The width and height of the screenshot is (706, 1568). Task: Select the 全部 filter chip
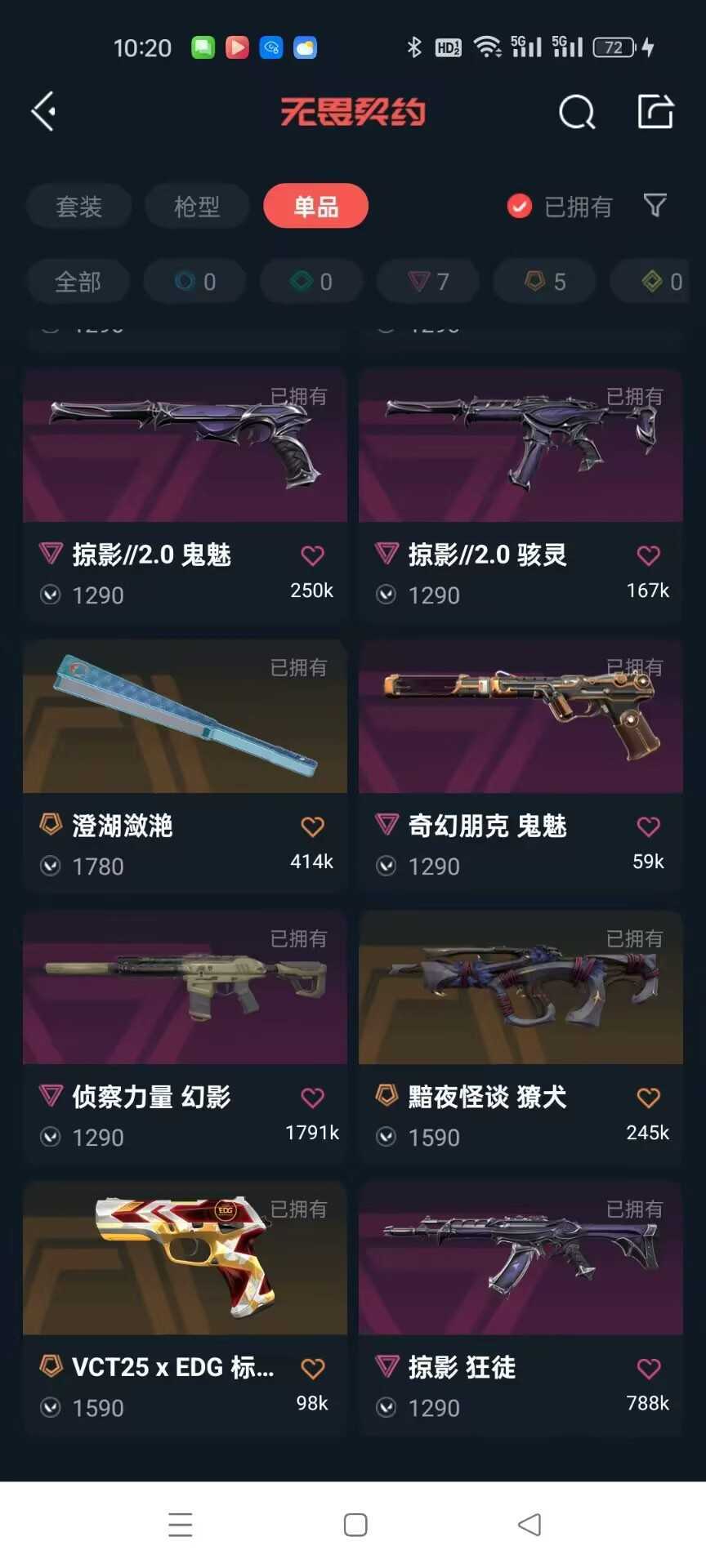tap(78, 282)
